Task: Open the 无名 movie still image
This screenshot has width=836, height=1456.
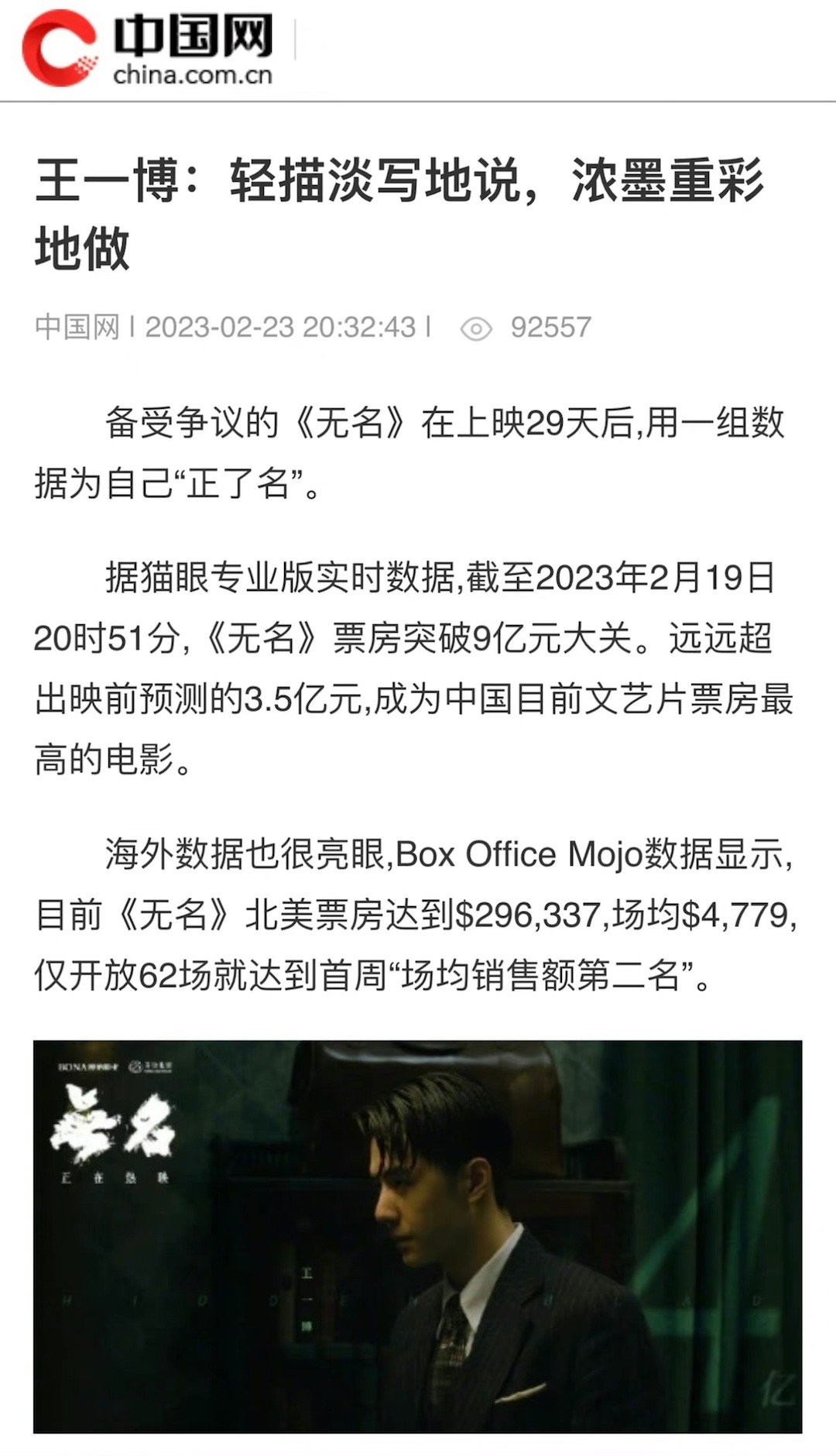Action: tap(417, 1237)
